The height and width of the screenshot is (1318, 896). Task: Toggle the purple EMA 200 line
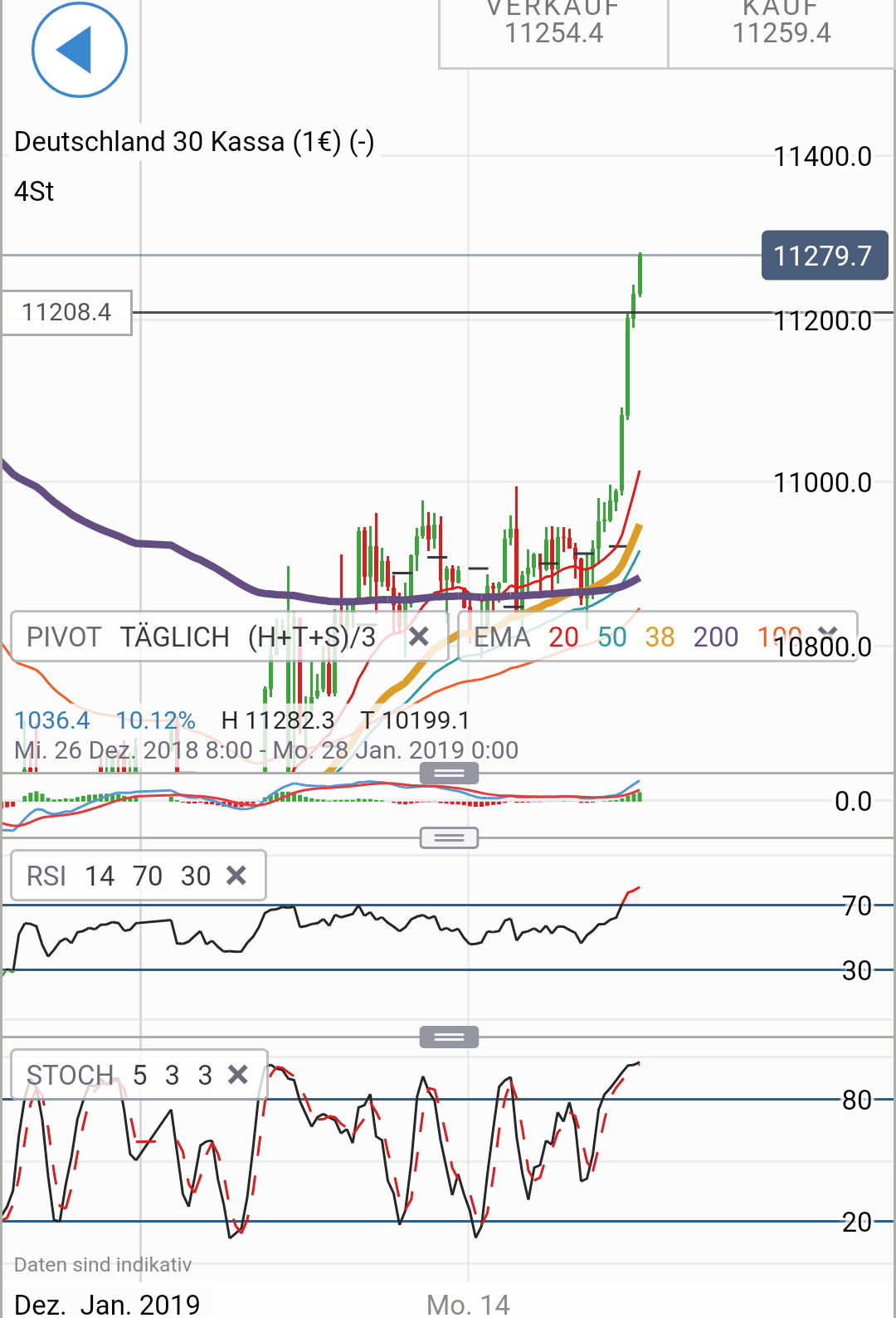(x=715, y=637)
